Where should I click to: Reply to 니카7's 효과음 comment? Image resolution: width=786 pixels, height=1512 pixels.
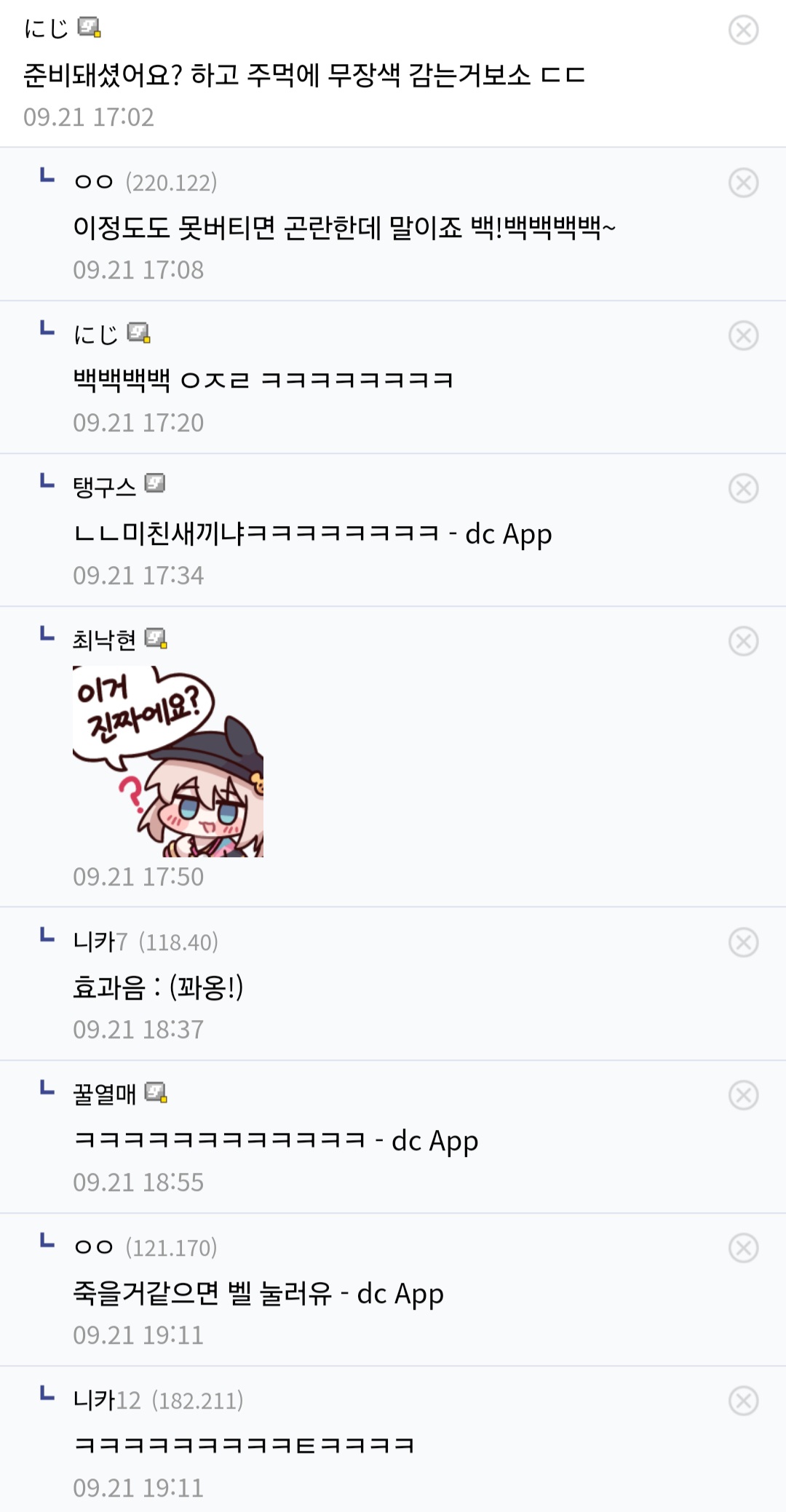[158, 987]
